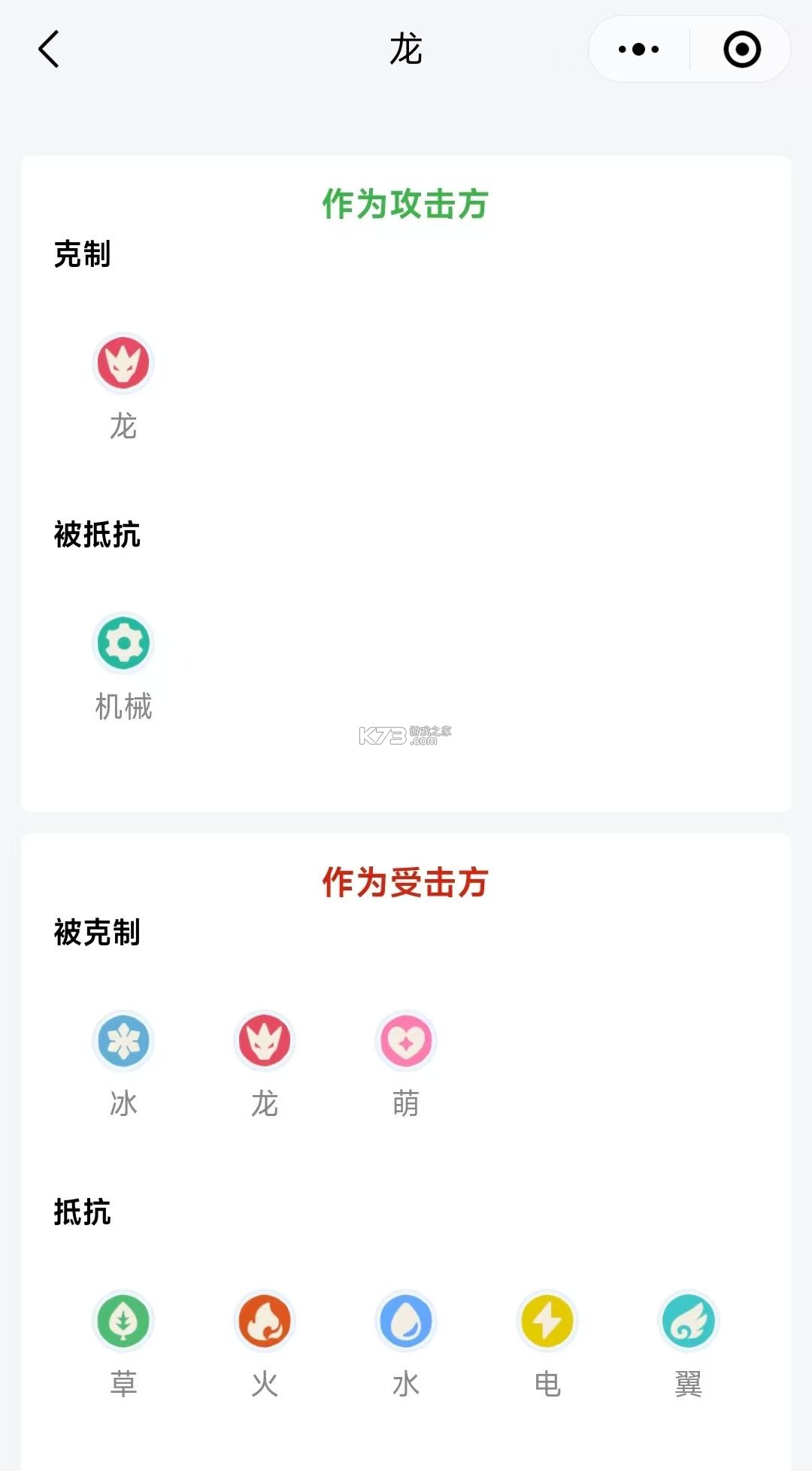Tap the 水 water droplet type icon
This screenshot has width=812, height=1471.
[x=405, y=1321]
